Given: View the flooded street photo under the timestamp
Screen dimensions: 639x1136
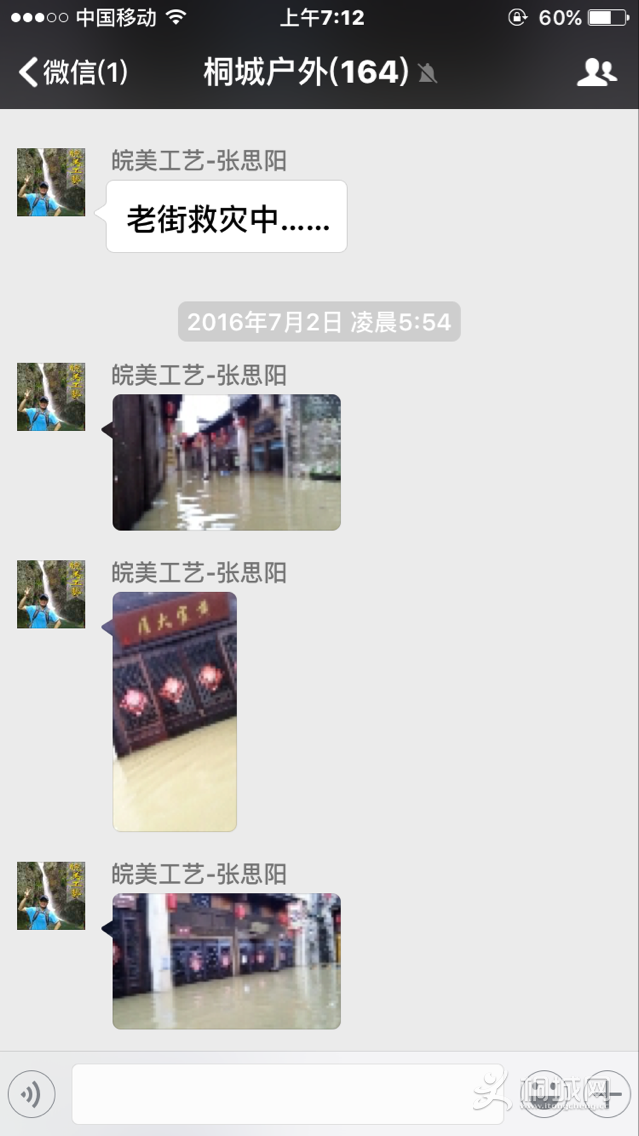Looking at the screenshot, I should click(x=226, y=462).
